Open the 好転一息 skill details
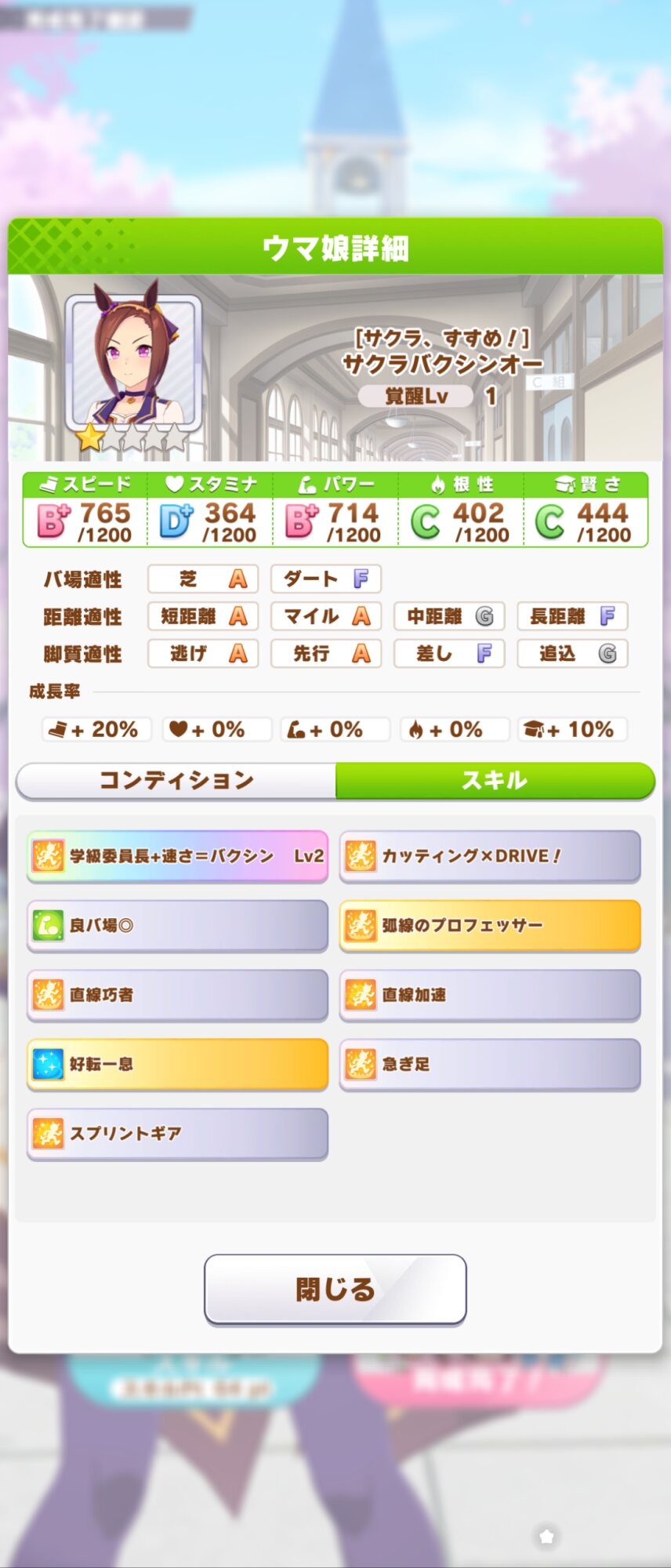 177,1064
